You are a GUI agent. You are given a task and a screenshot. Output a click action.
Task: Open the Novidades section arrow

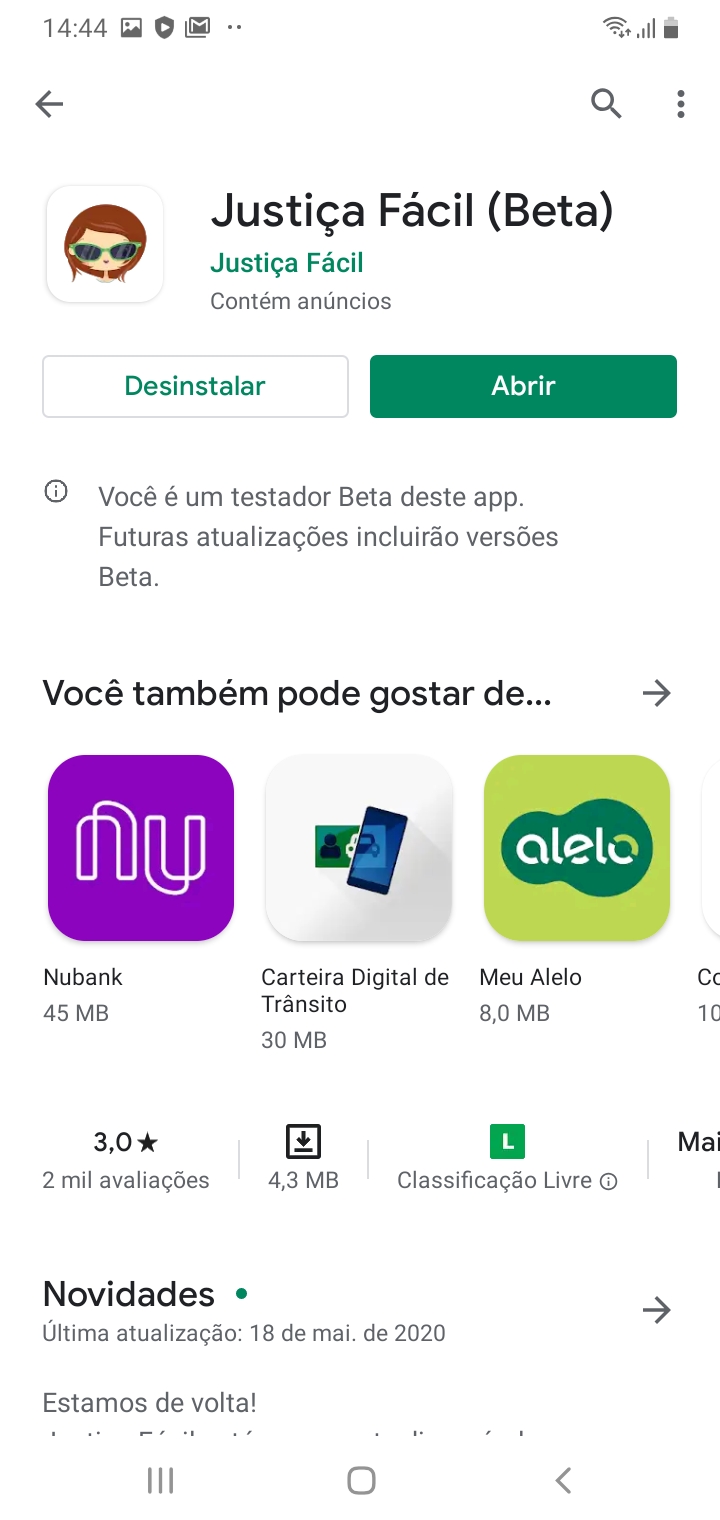(x=656, y=1310)
